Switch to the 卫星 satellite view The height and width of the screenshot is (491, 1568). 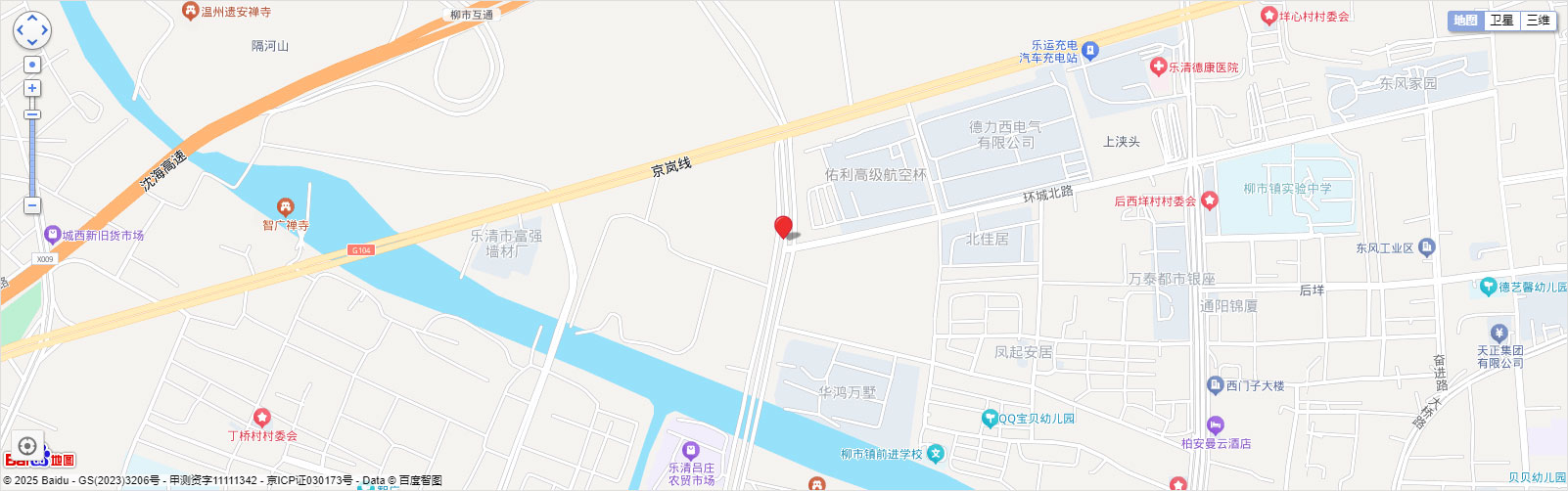pyautogui.click(x=1501, y=21)
